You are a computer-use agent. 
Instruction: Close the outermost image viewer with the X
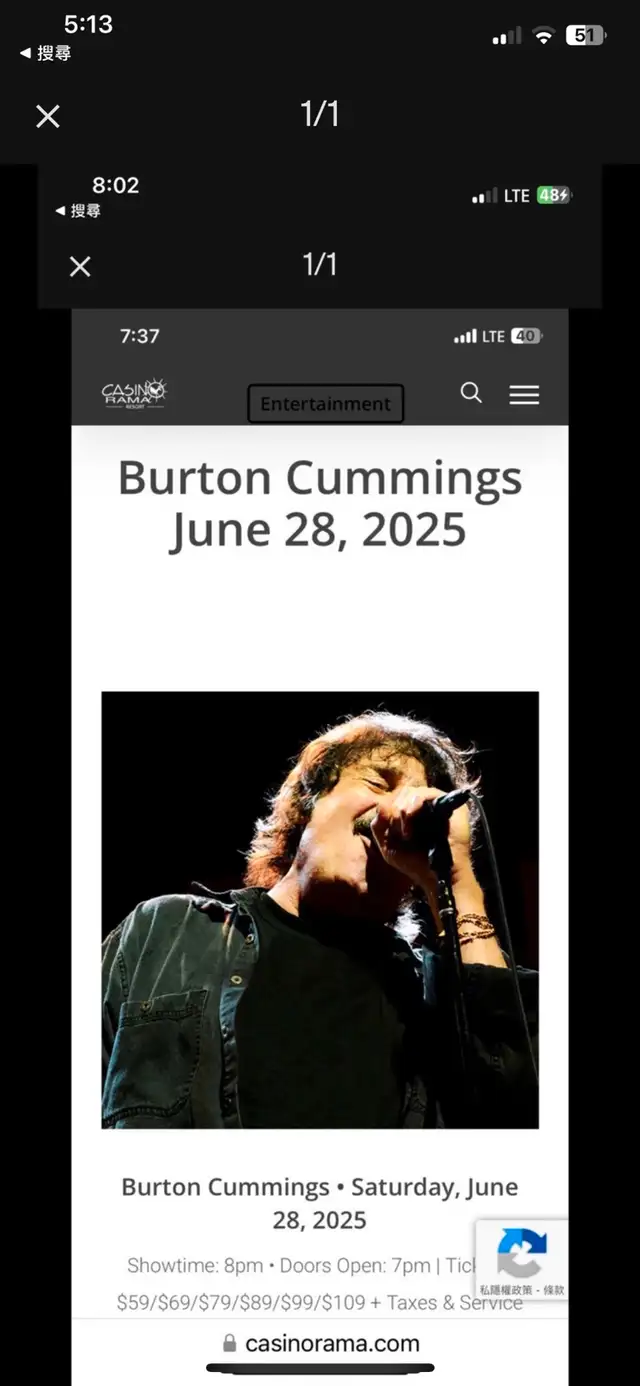(x=47, y=116)
